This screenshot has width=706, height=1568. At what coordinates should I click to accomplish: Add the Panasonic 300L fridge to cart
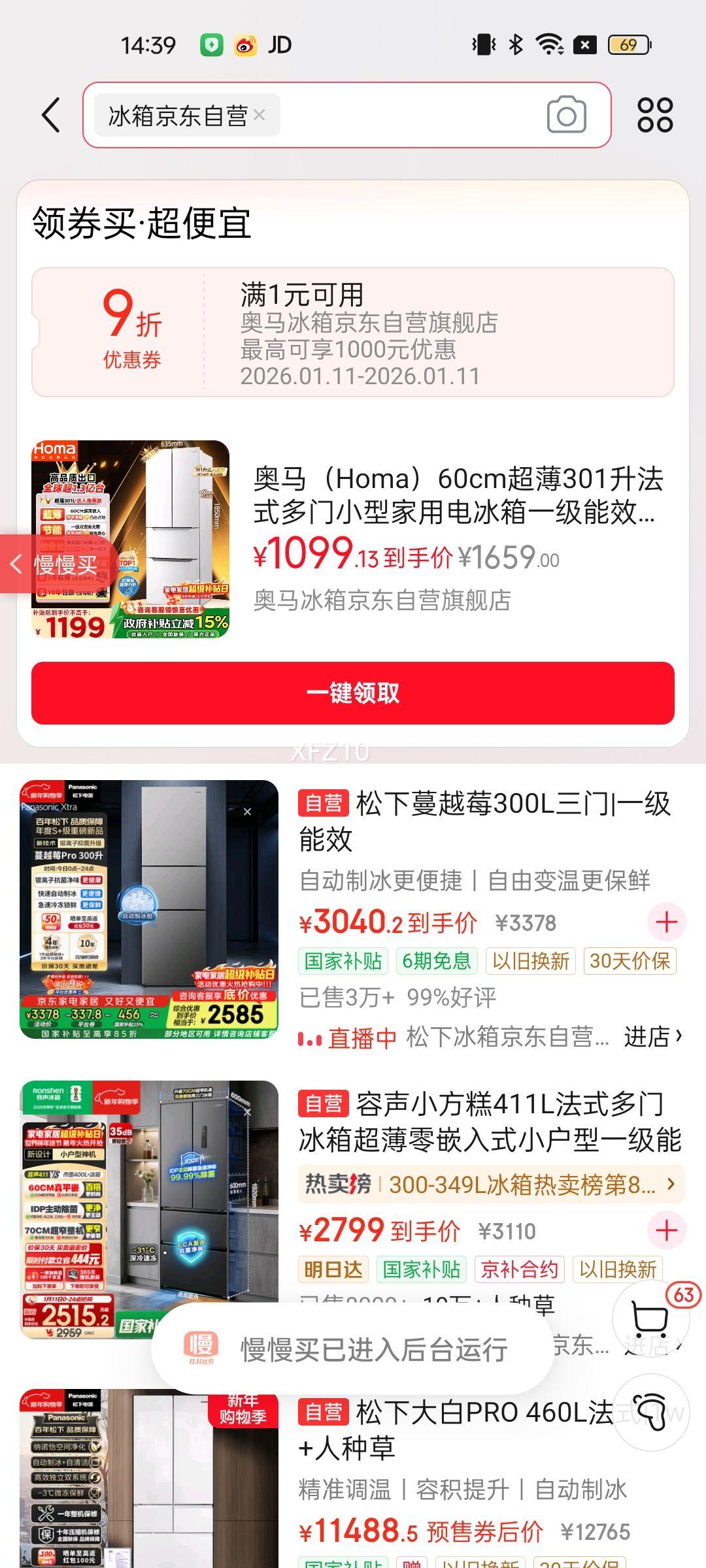tap(666, 921)
